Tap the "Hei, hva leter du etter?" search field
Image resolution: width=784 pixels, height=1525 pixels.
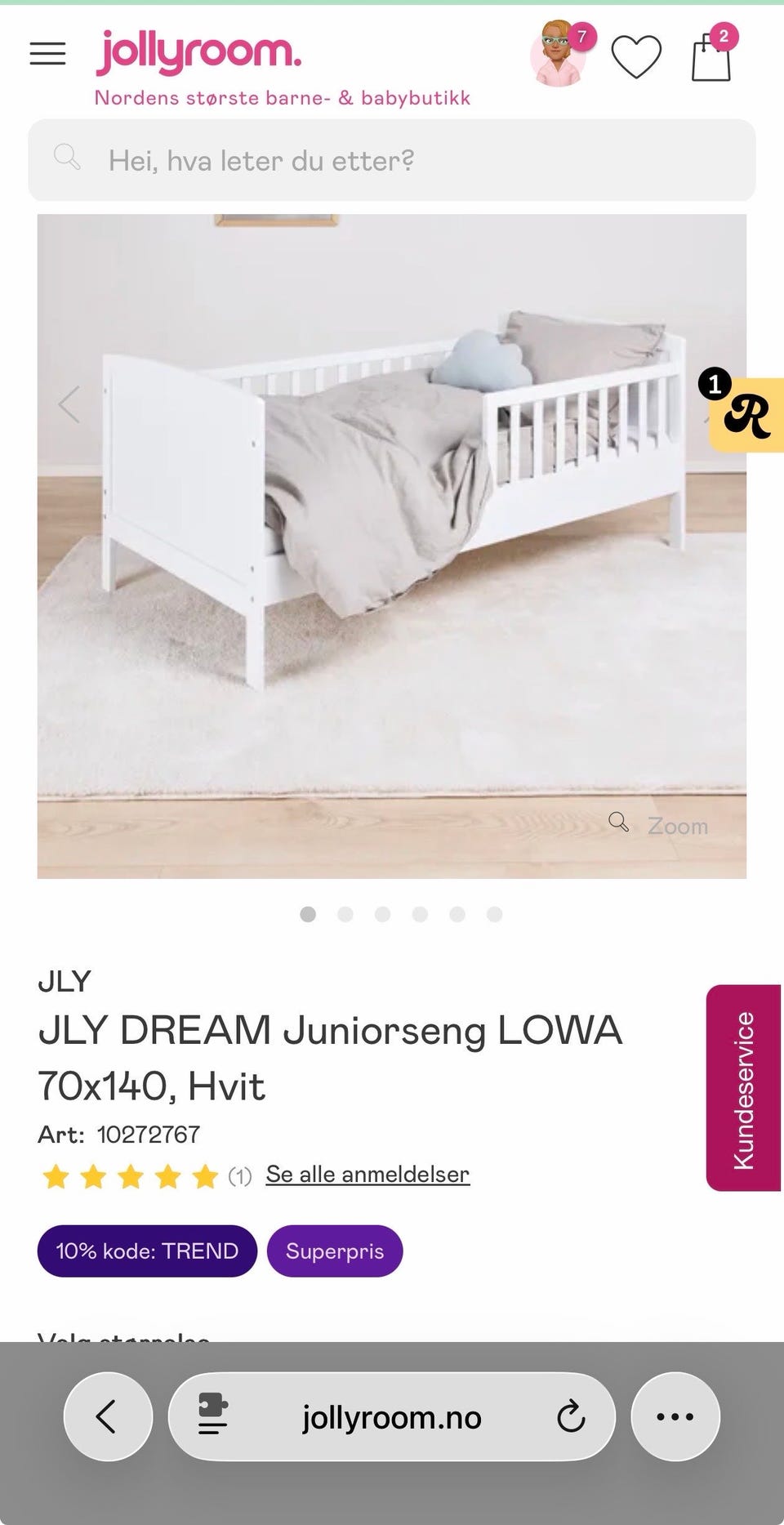pyautogui.click(x=392, y=160)
